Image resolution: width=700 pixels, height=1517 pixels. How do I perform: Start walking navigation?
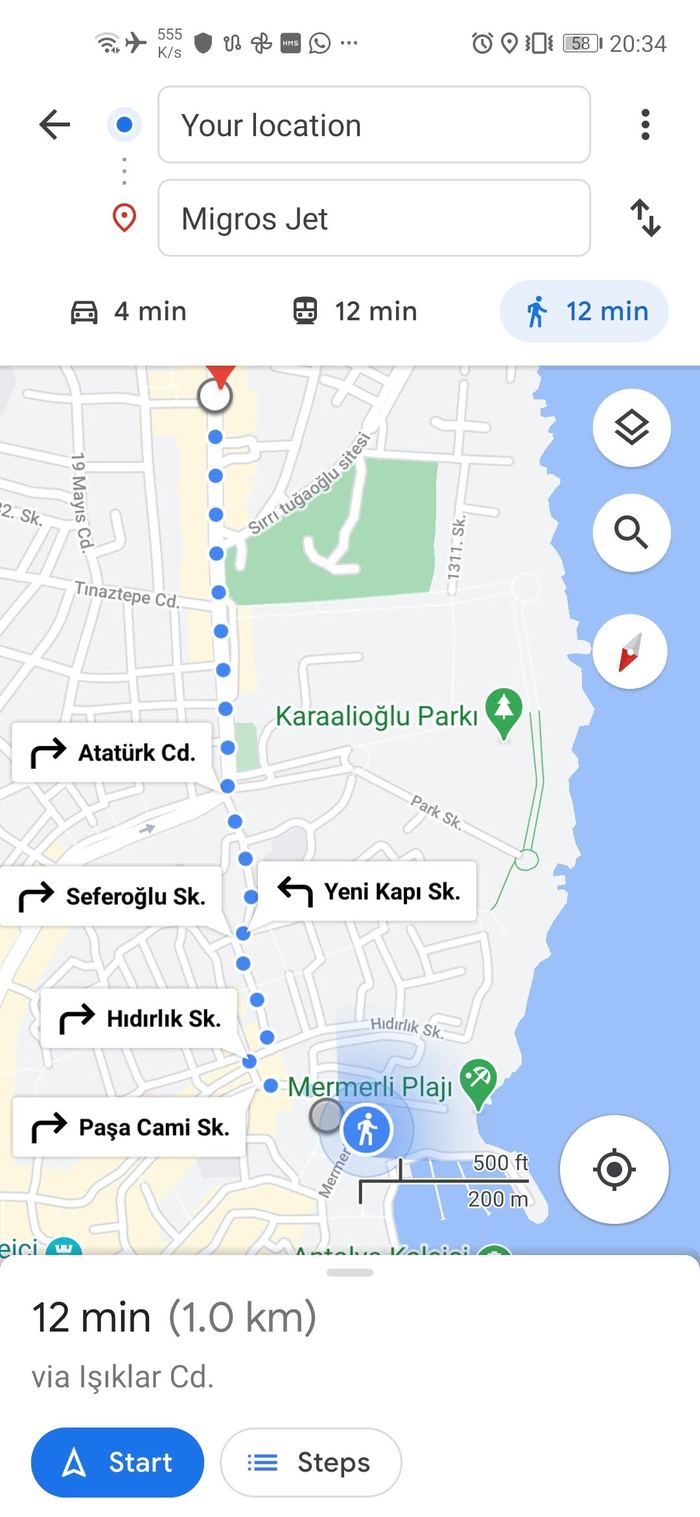coord(117,1462)
